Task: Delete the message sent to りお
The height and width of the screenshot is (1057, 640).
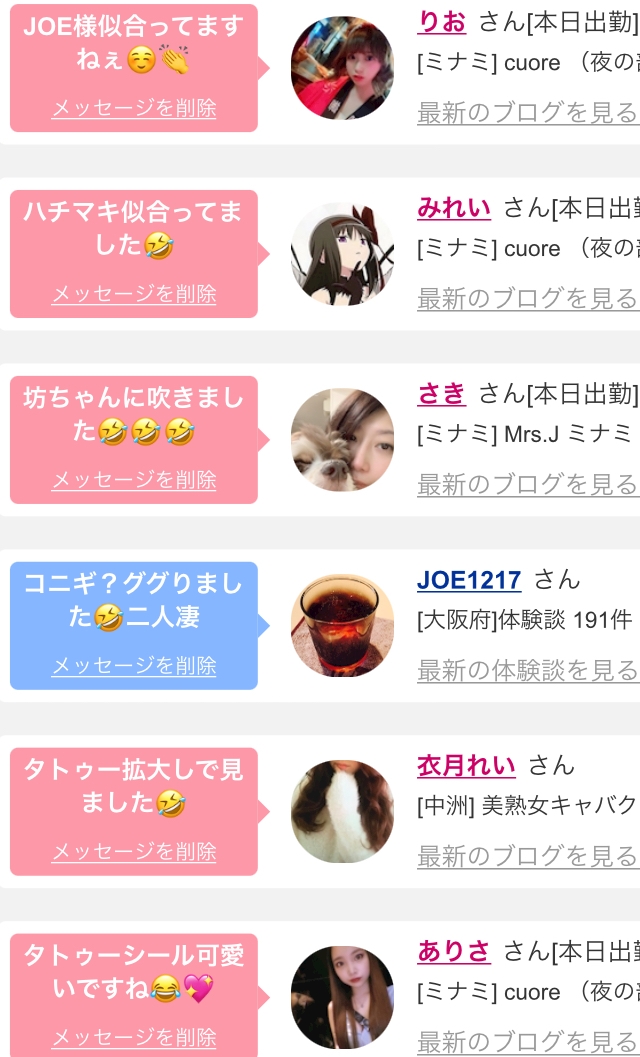Action: [134, 108]
